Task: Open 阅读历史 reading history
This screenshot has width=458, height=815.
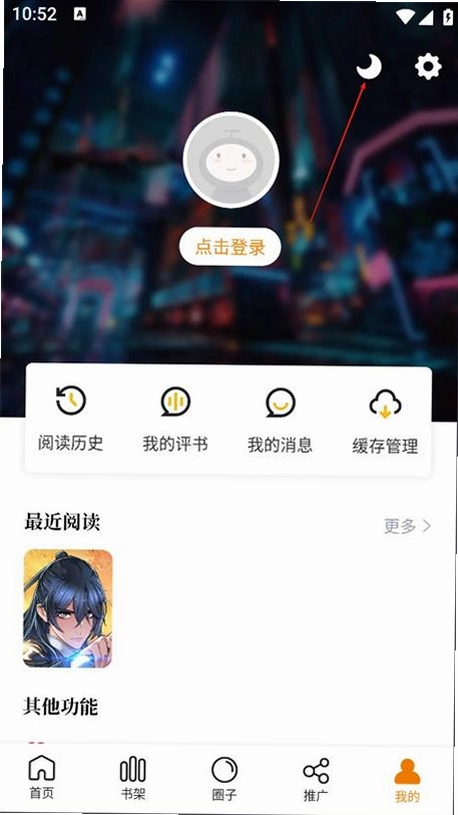Action: pos(71,419)
